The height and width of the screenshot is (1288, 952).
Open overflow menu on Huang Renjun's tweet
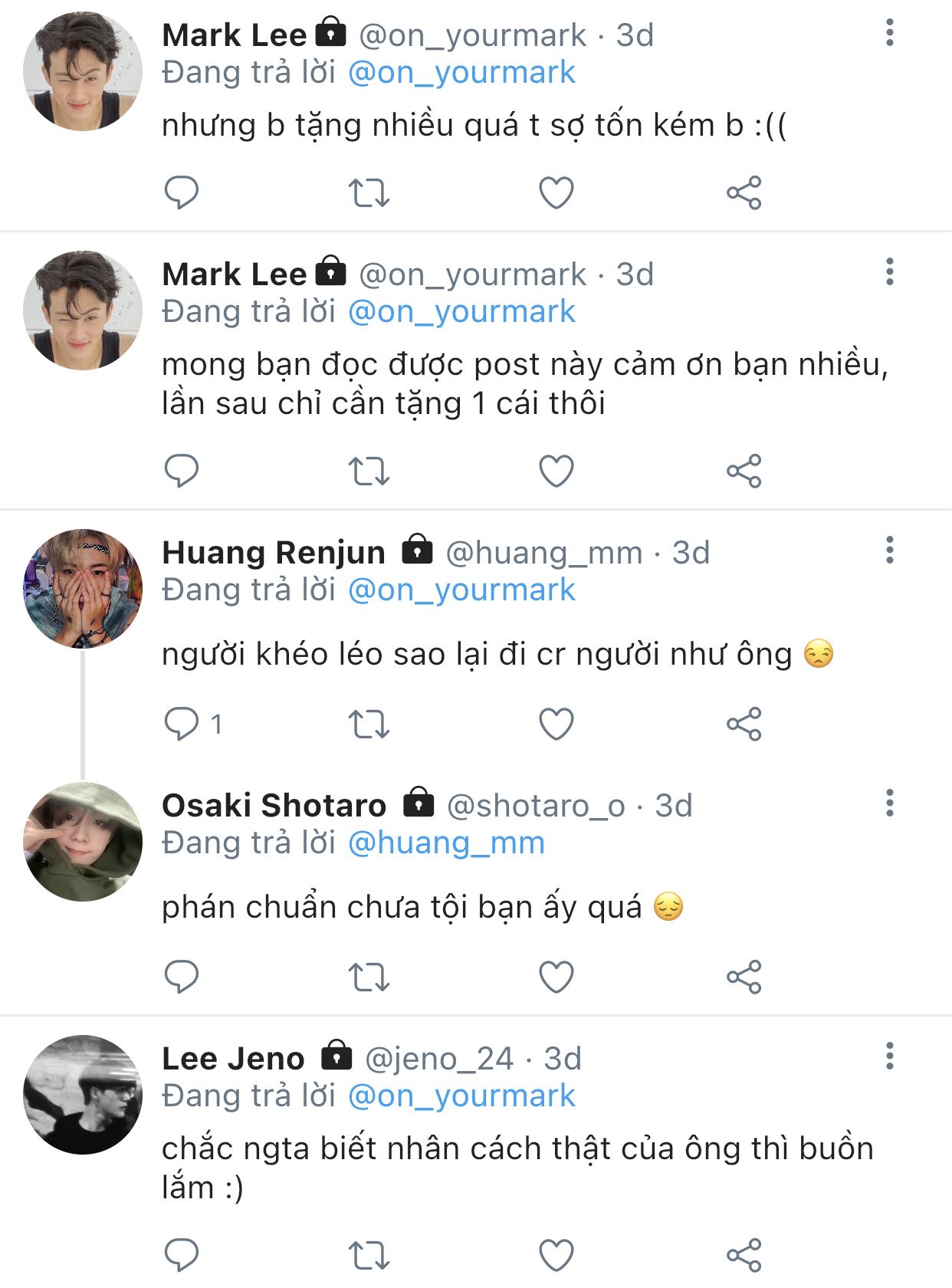(889, 550)
